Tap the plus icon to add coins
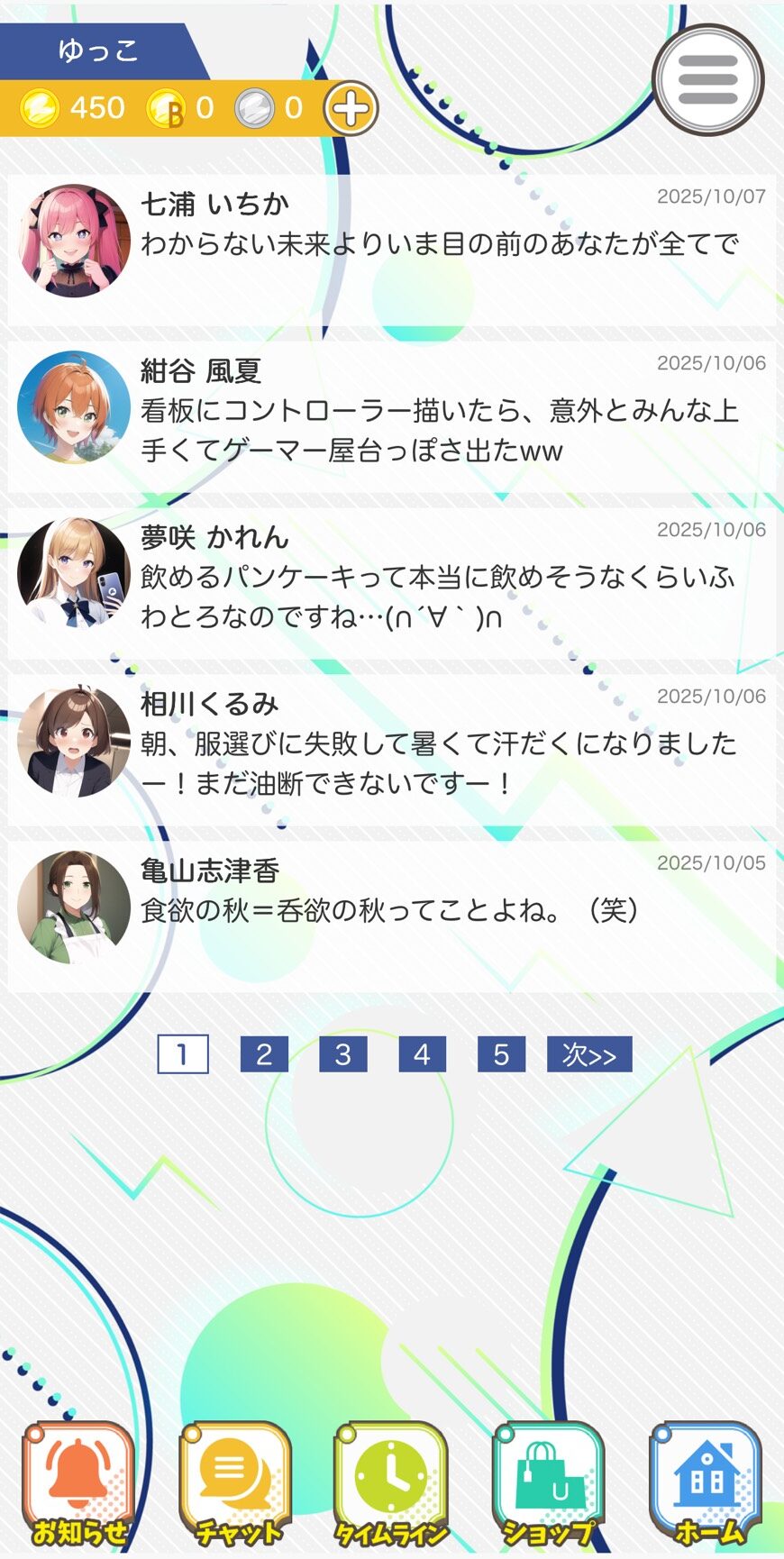784x1559 pixels. [x=351, y=109]
